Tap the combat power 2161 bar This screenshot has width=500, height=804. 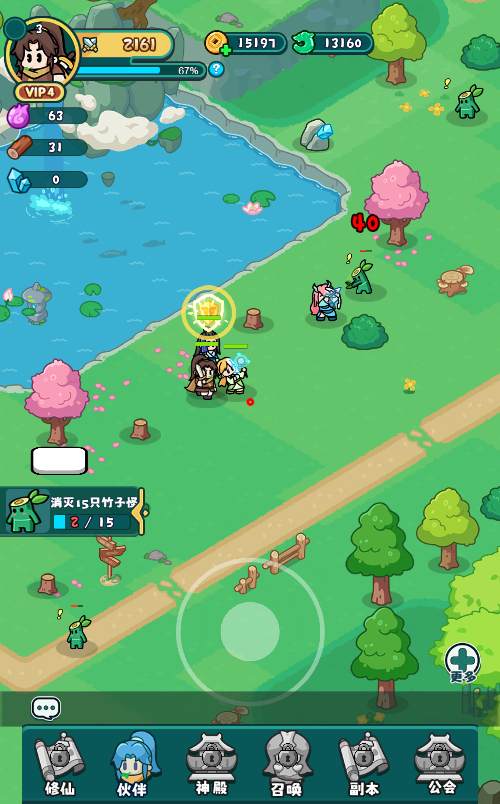coord(126,45)
